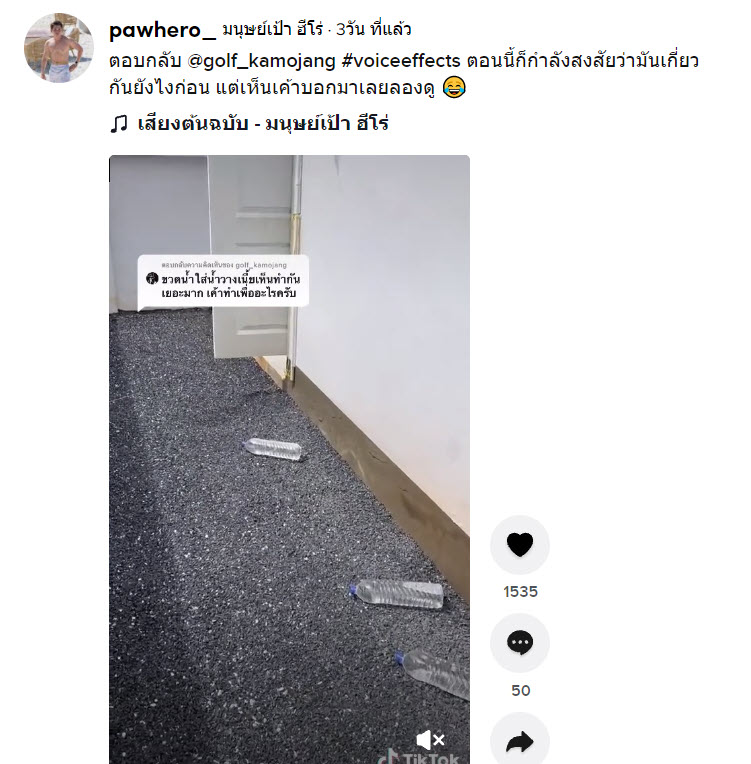This screenshot has height=764, width=751.
Task: Open pawhero_ profile avatar
Action: [x=58, y=47]
